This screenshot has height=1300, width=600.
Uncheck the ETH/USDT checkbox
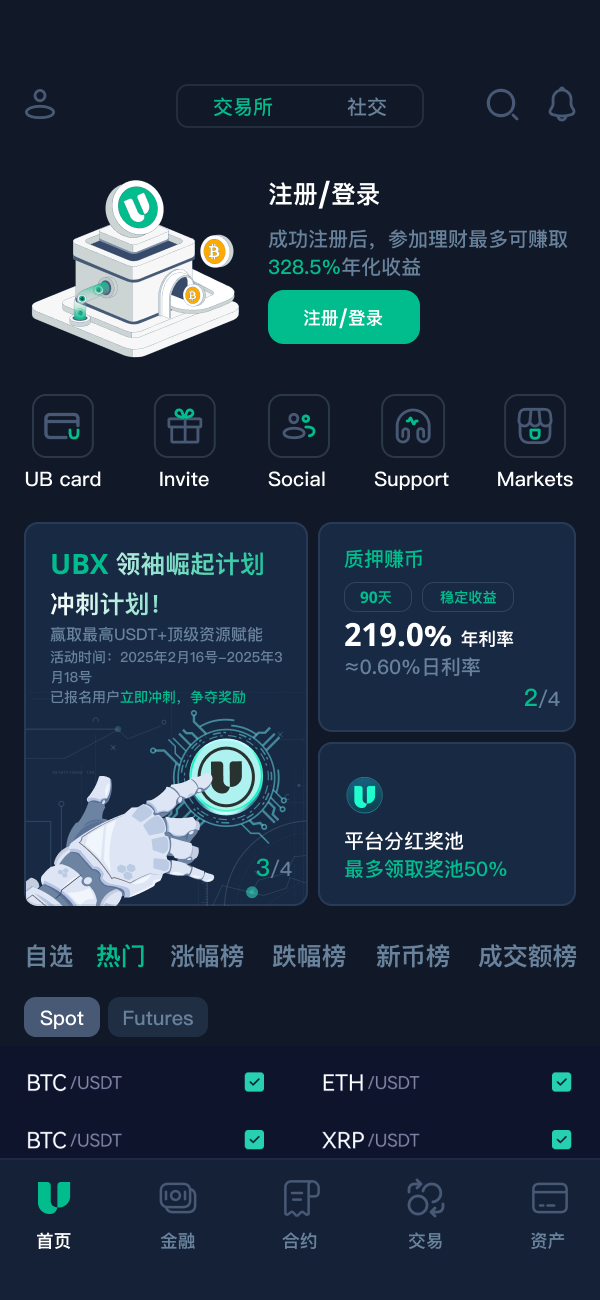tap(562, 1082)
